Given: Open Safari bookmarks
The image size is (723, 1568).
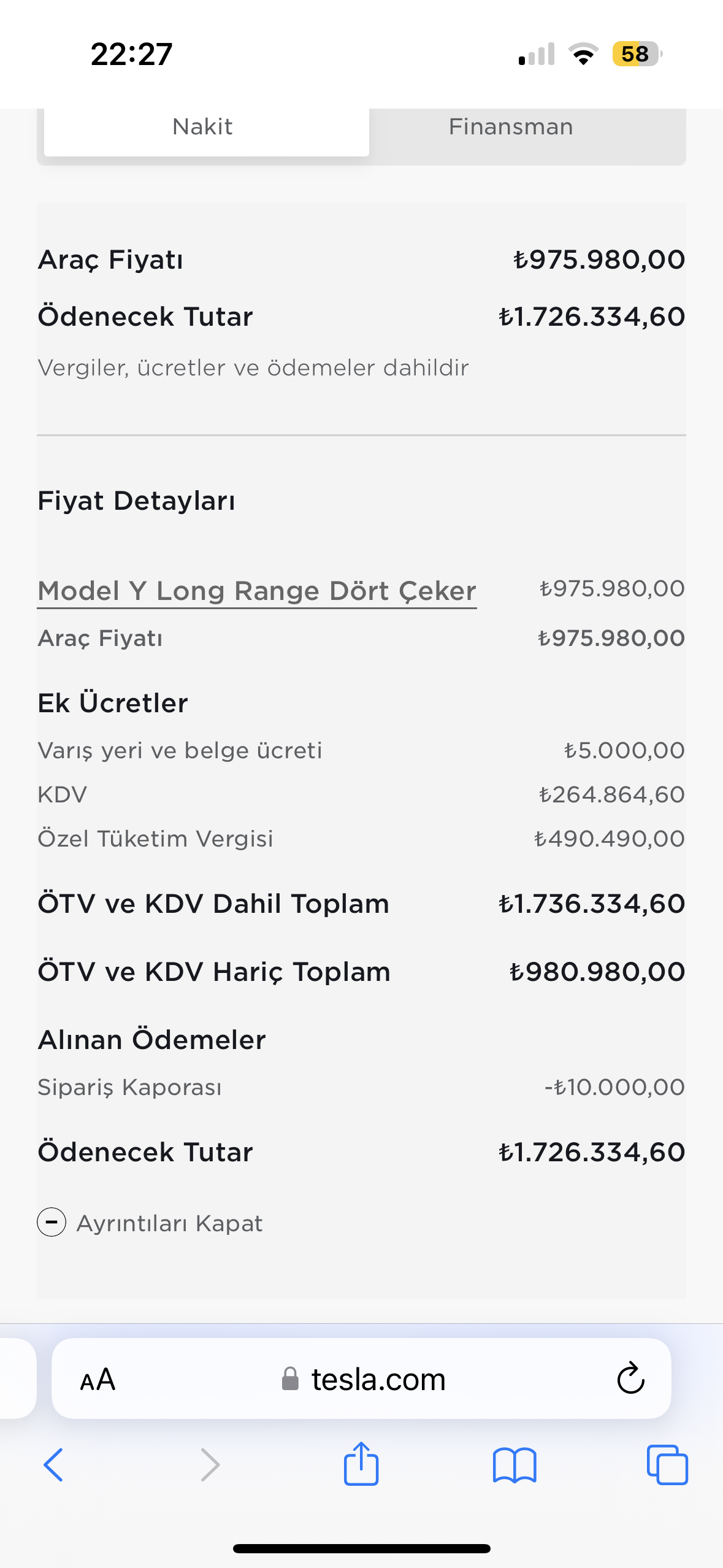Looking at the screenshot, I should point(515,1466).
